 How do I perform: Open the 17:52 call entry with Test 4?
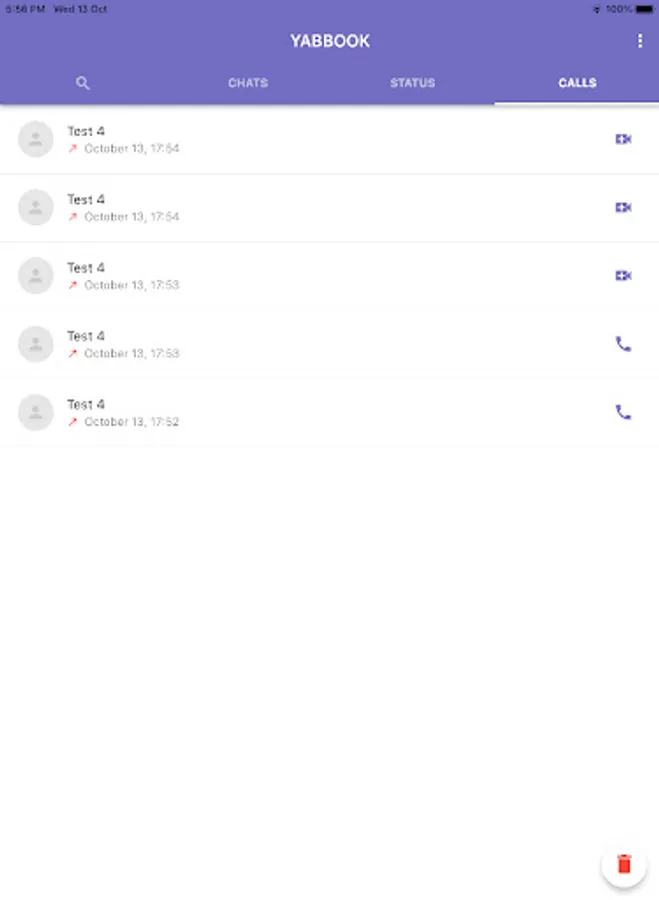click(300, 412)
